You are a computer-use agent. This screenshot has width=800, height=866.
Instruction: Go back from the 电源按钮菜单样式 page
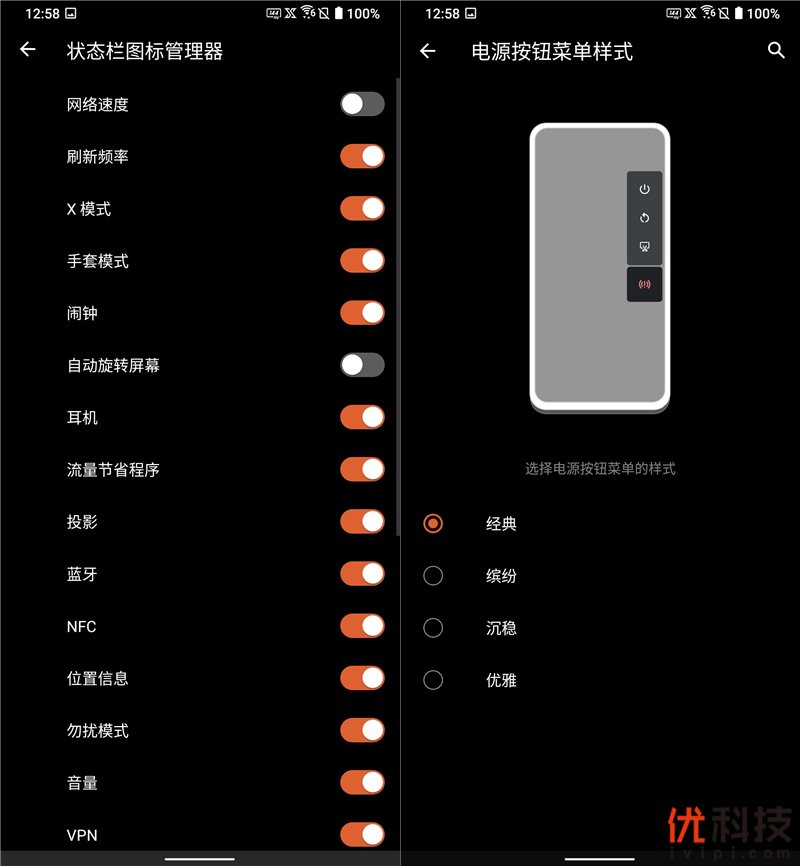[x=428, y=51]
